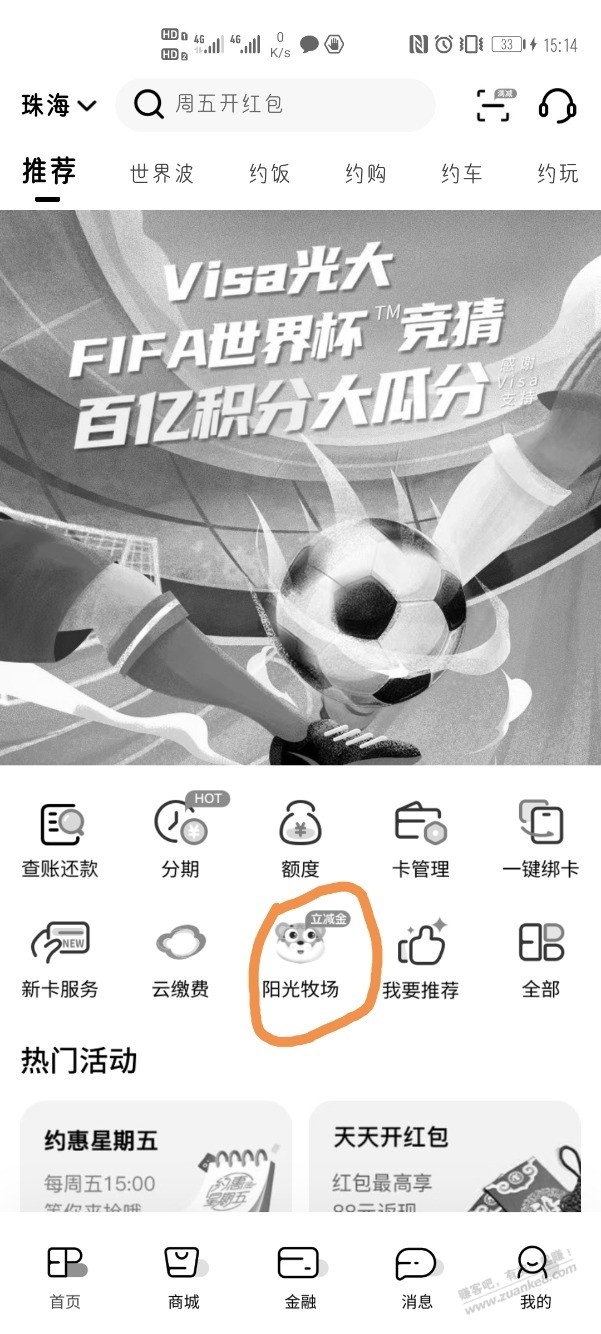Open the 天天开红包 activity card
Viewport: 601px width, 1334px height.
pos(444,1160)
